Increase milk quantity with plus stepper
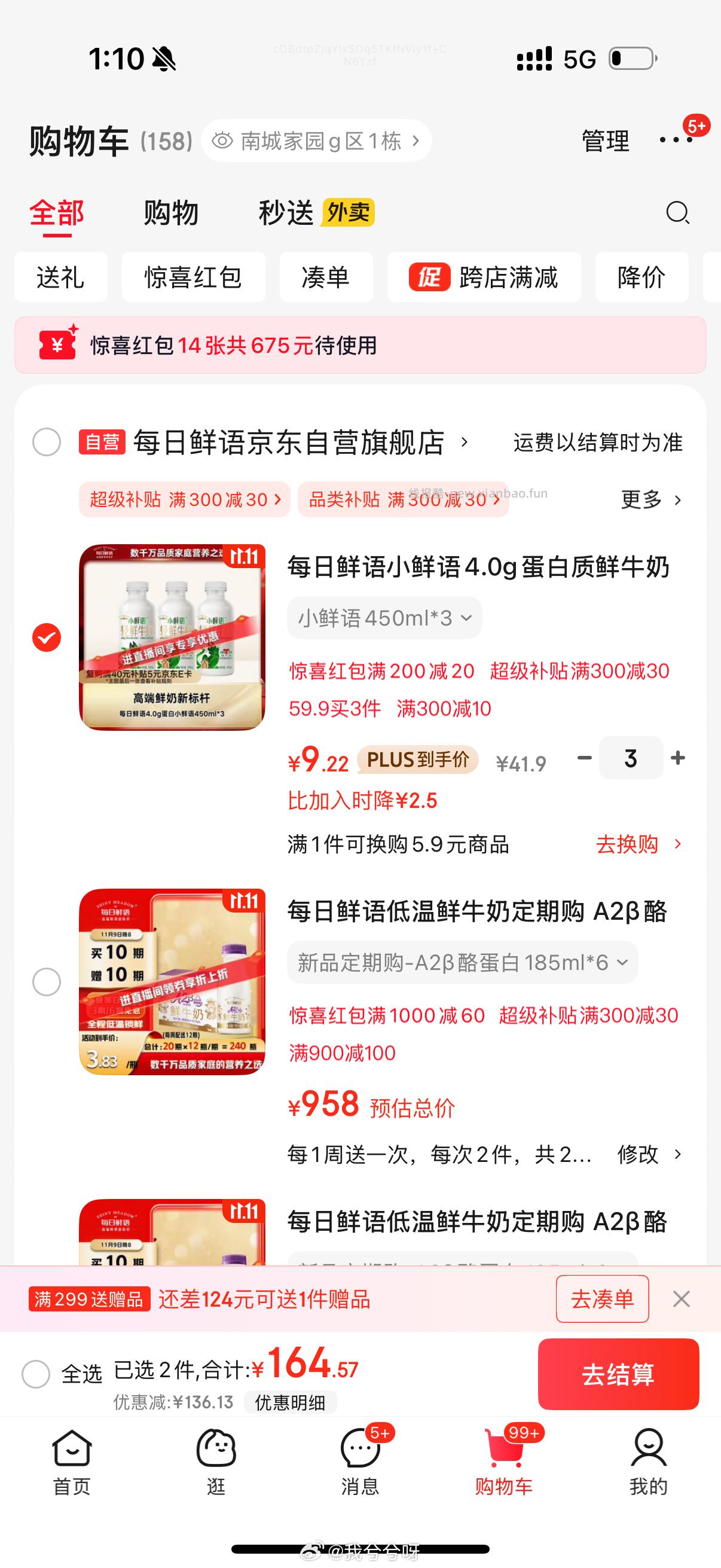Screen dimensions: 721x1568 (x=677, y=758)
